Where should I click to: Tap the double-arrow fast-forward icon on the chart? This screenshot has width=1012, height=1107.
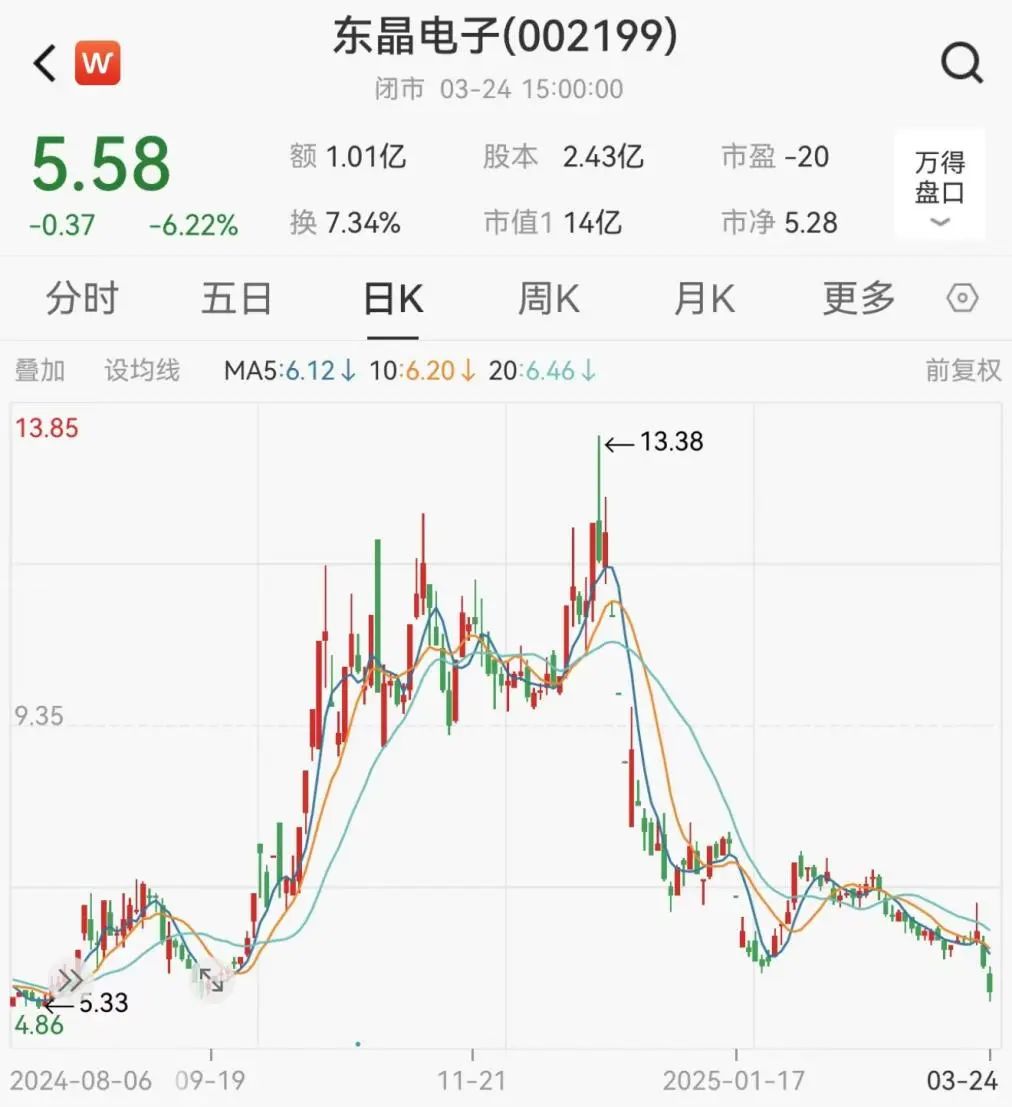[x=68, y=979]
